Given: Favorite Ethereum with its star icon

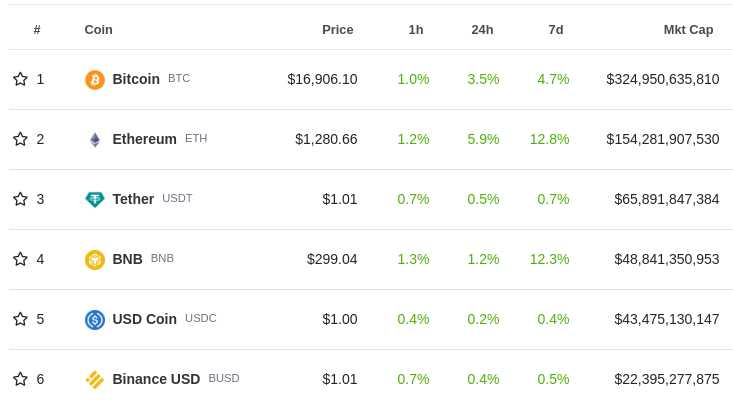Looking at the screenshot, I should coord(20,139).
